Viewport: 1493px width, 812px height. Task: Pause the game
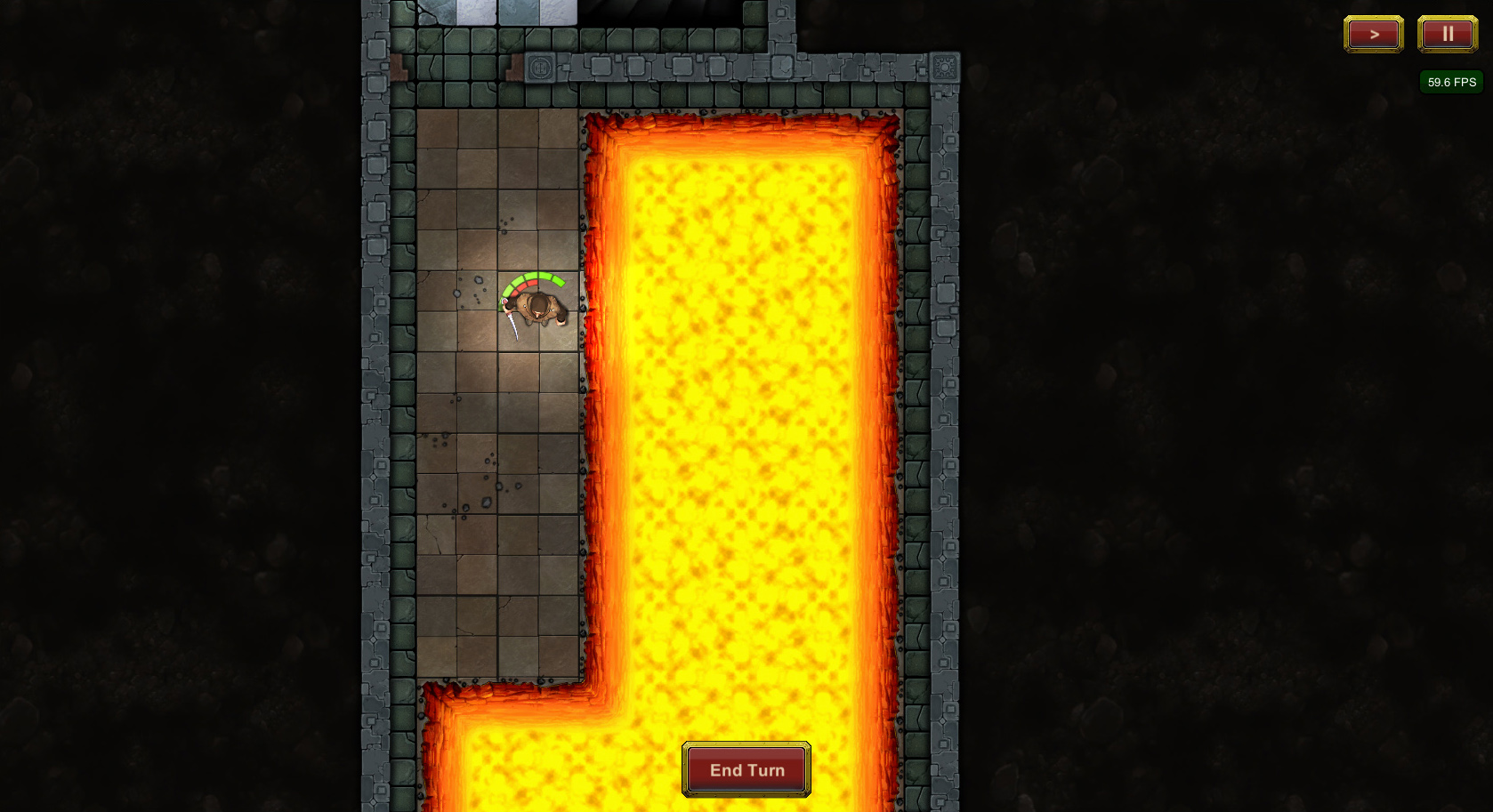coord(1447,35)
